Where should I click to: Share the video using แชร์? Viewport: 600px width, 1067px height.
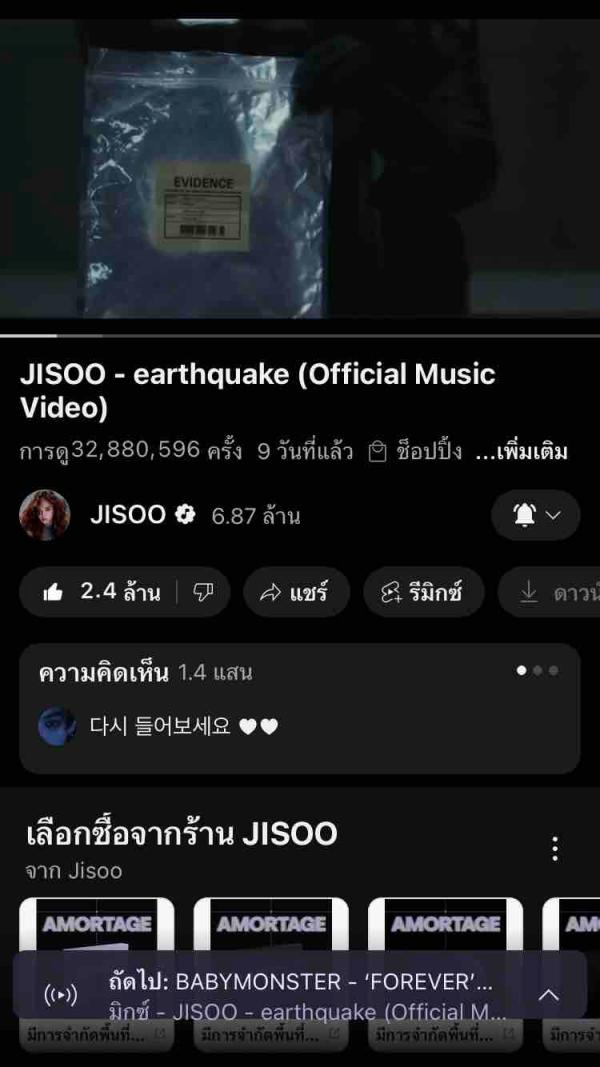coord(294,592)
